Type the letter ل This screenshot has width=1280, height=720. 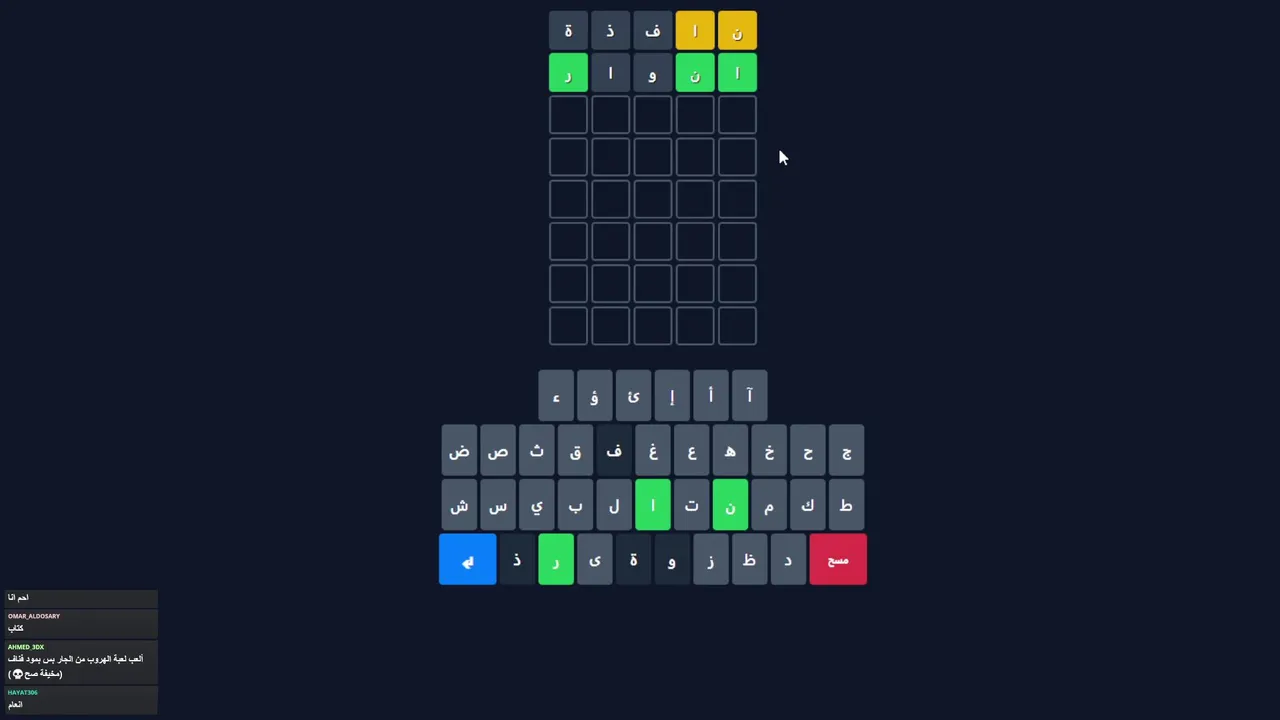[x=614, y=506]
